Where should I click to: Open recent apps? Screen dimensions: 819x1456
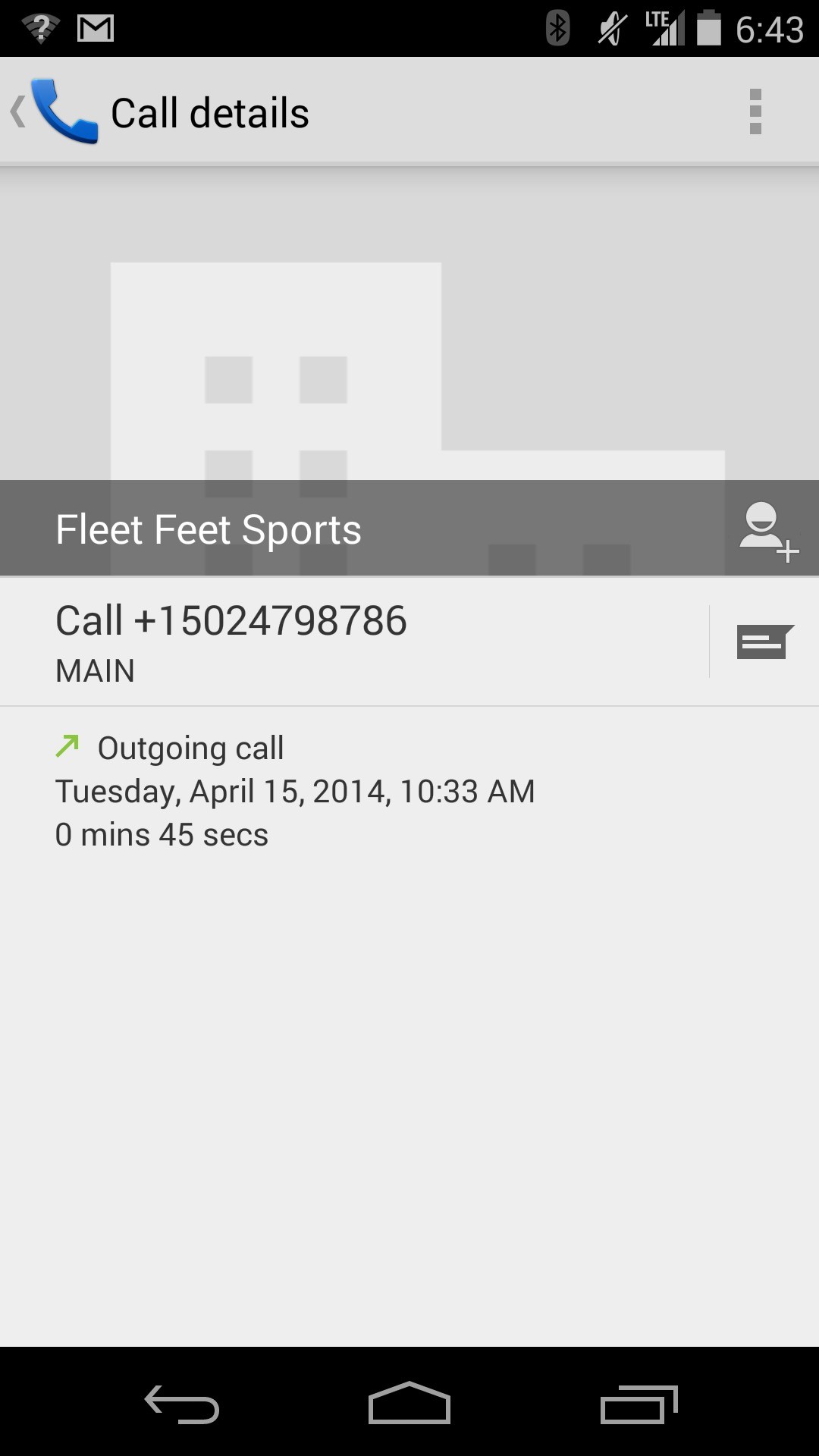pos(639,1403)
